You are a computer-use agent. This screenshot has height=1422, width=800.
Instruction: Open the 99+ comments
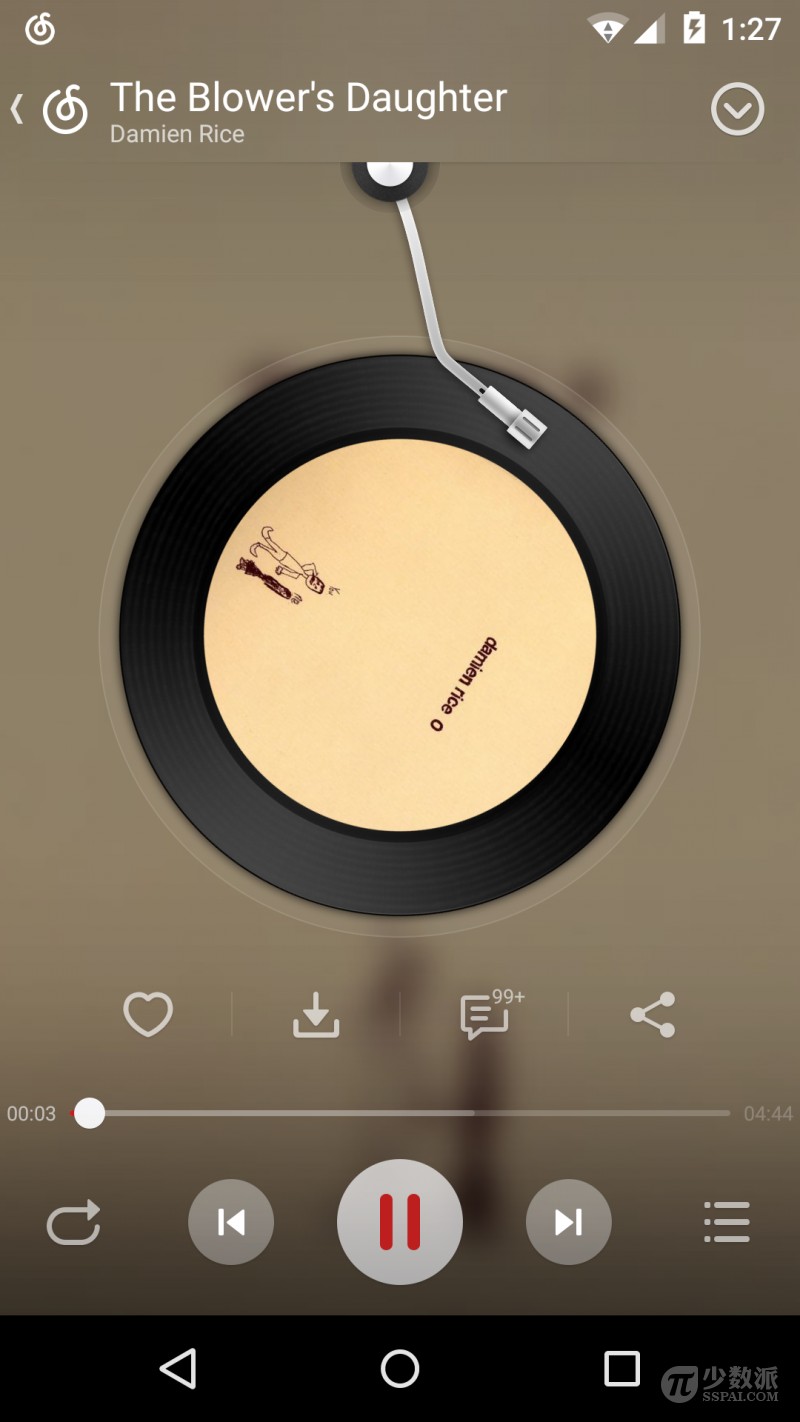click(487, 1015)
